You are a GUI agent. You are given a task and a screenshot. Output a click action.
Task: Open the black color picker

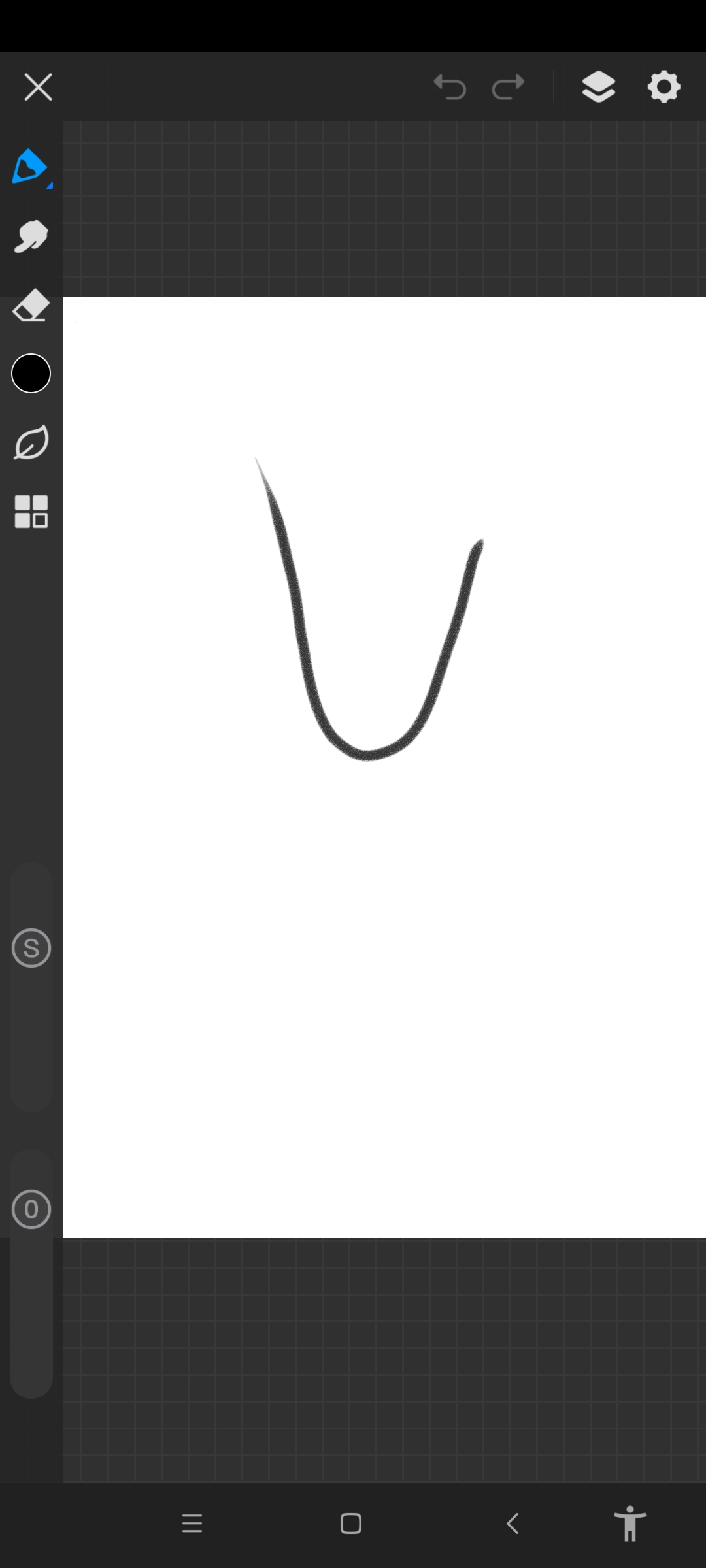tap(31, 374)
